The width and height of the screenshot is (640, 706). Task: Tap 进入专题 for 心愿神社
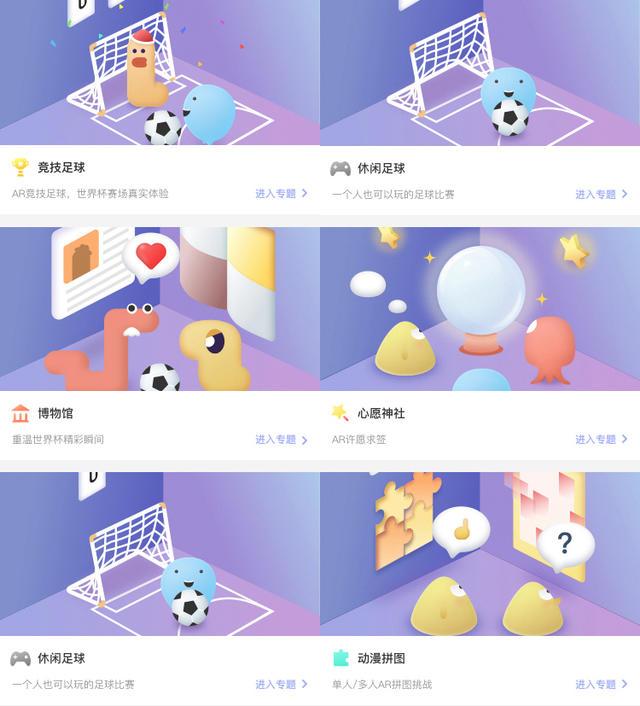coord(601,439)
